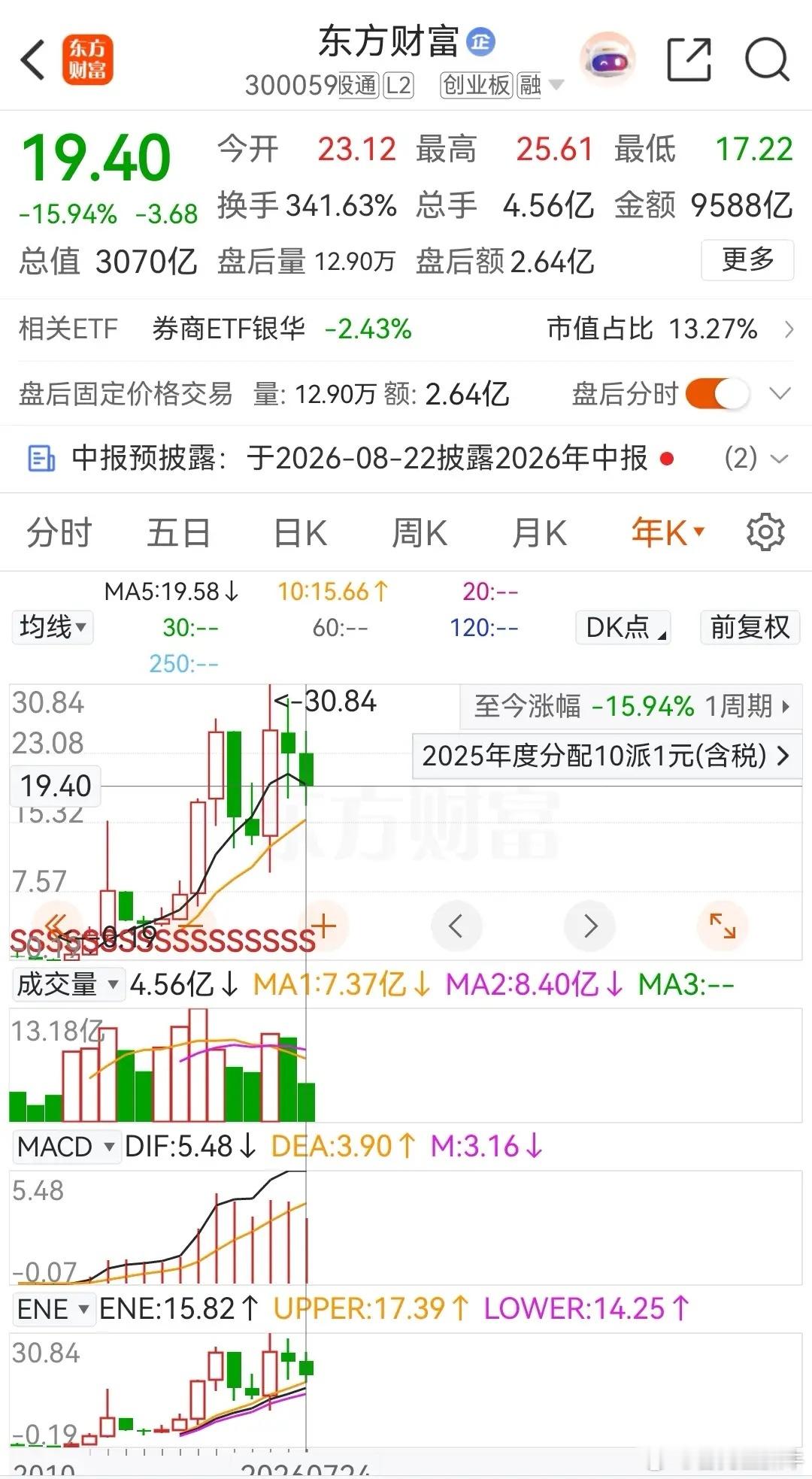
Task: Switch to the 分时 chart tab
Action: [x=59, y=533]
